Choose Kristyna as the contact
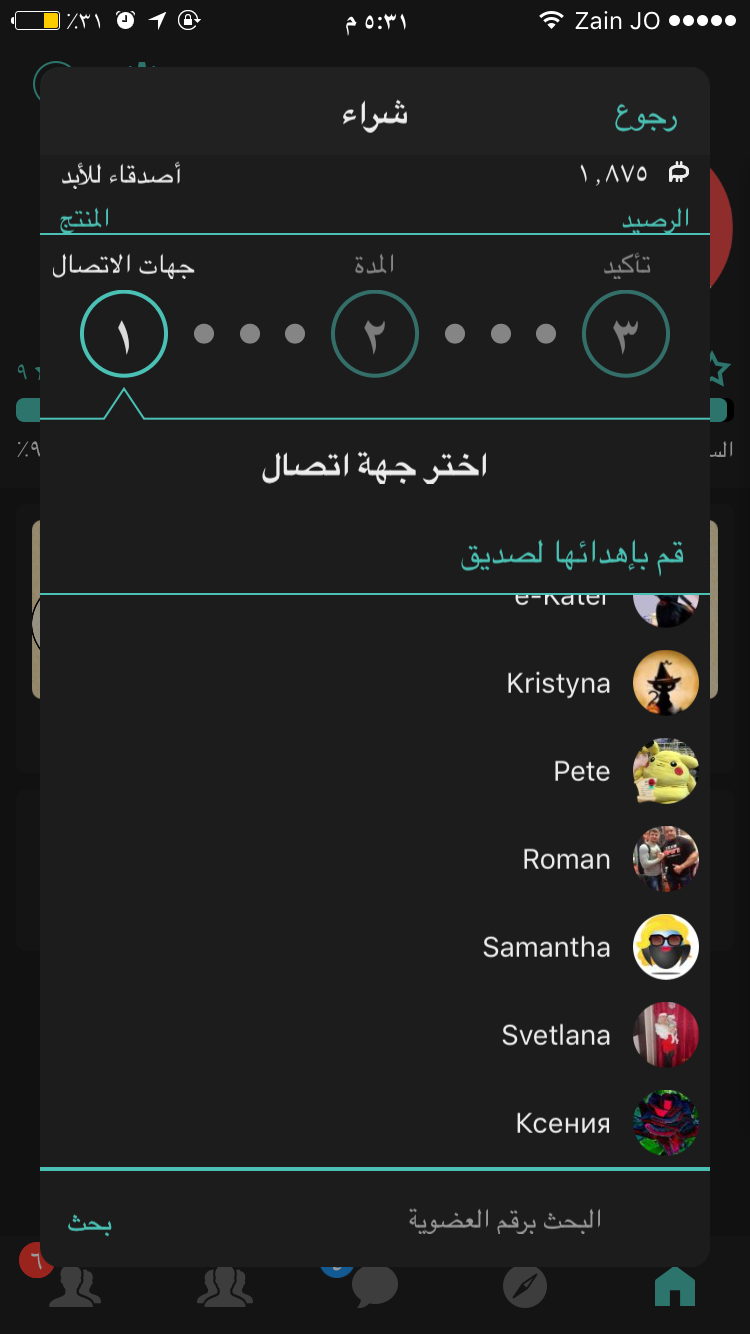This screenshot has height=1334, width=750. coord(600,684)
